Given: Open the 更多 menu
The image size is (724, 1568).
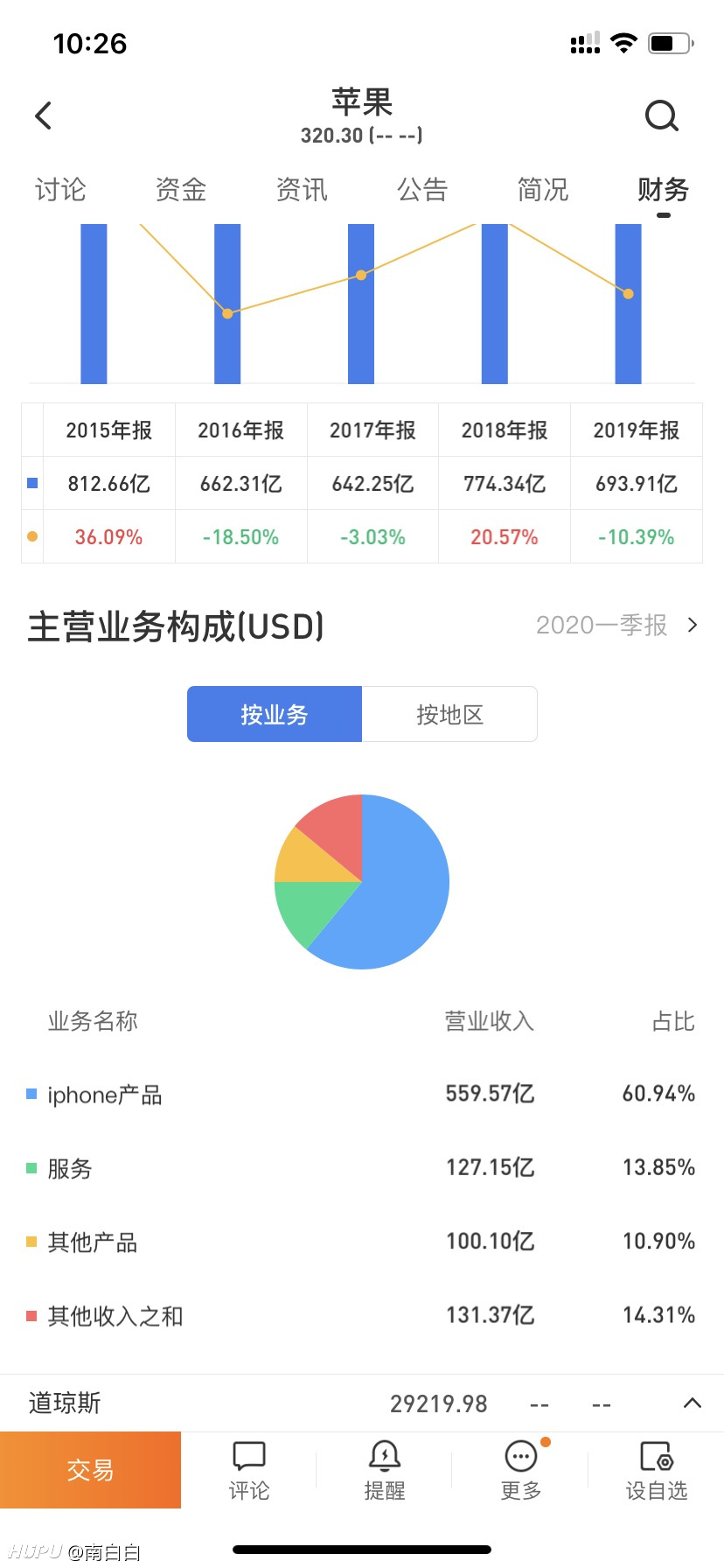Looking at the screenshot, I should [x=521, y=1471].
